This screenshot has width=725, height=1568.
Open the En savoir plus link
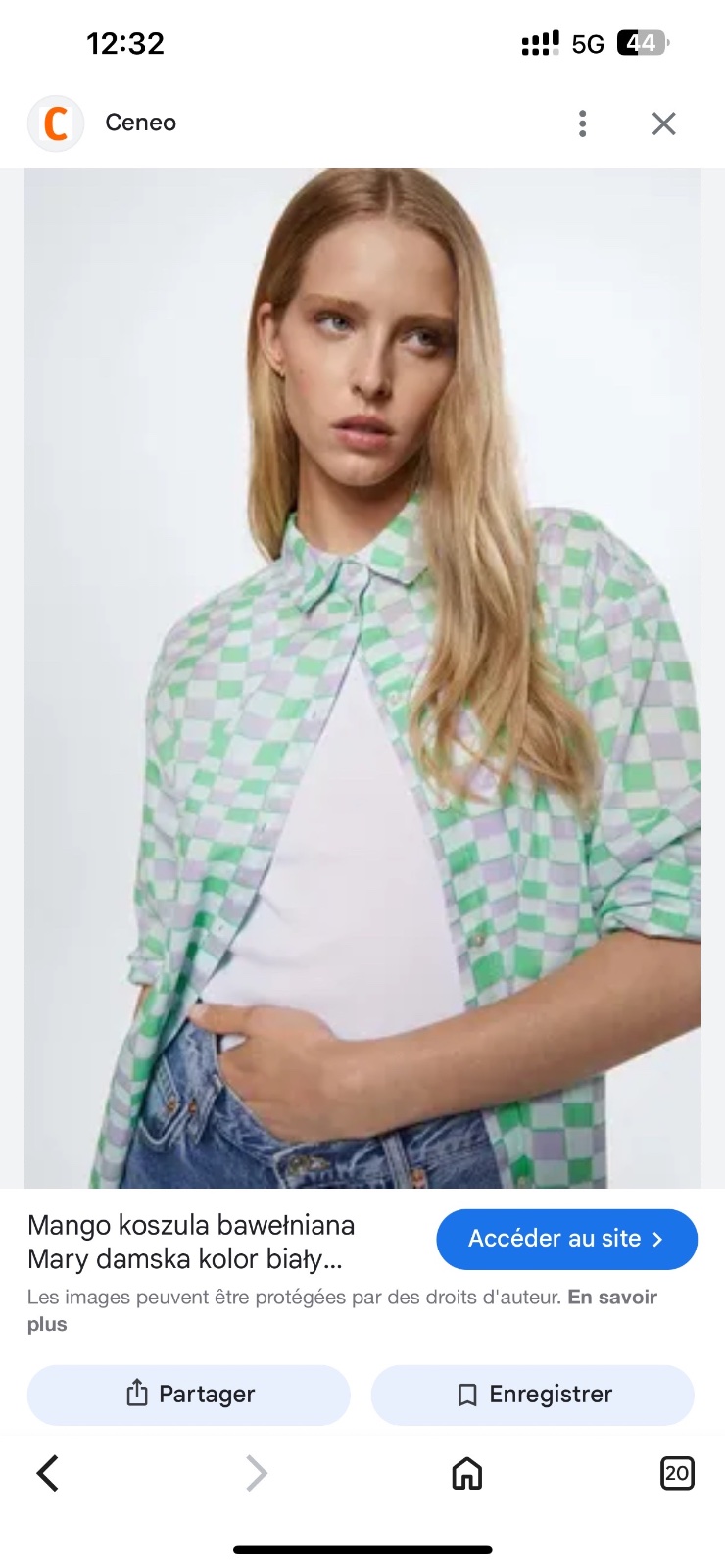tap(342, 1310)
